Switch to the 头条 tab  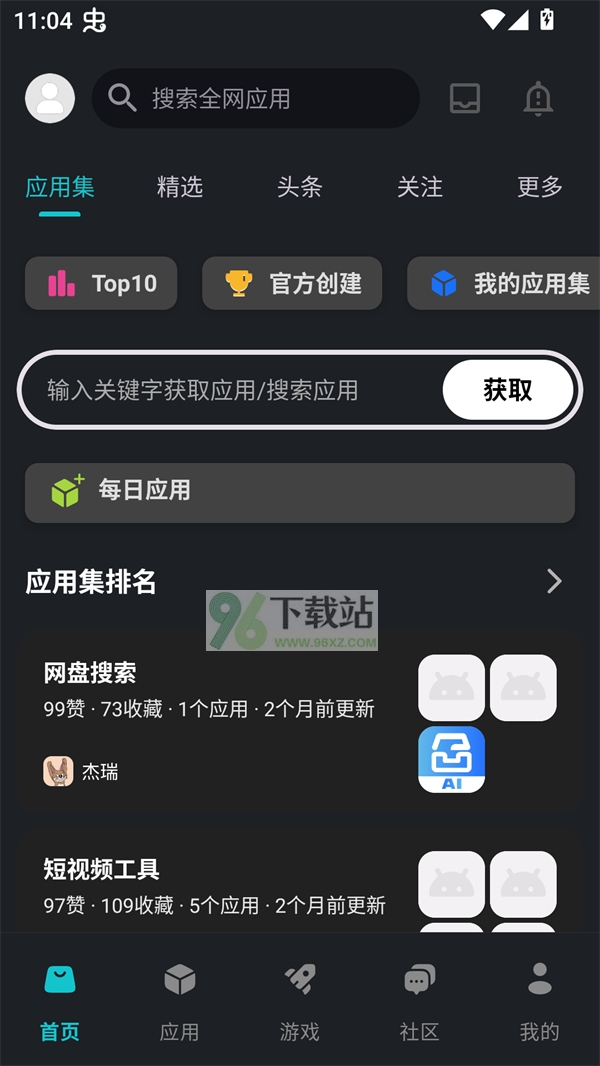tap(300, 187)
